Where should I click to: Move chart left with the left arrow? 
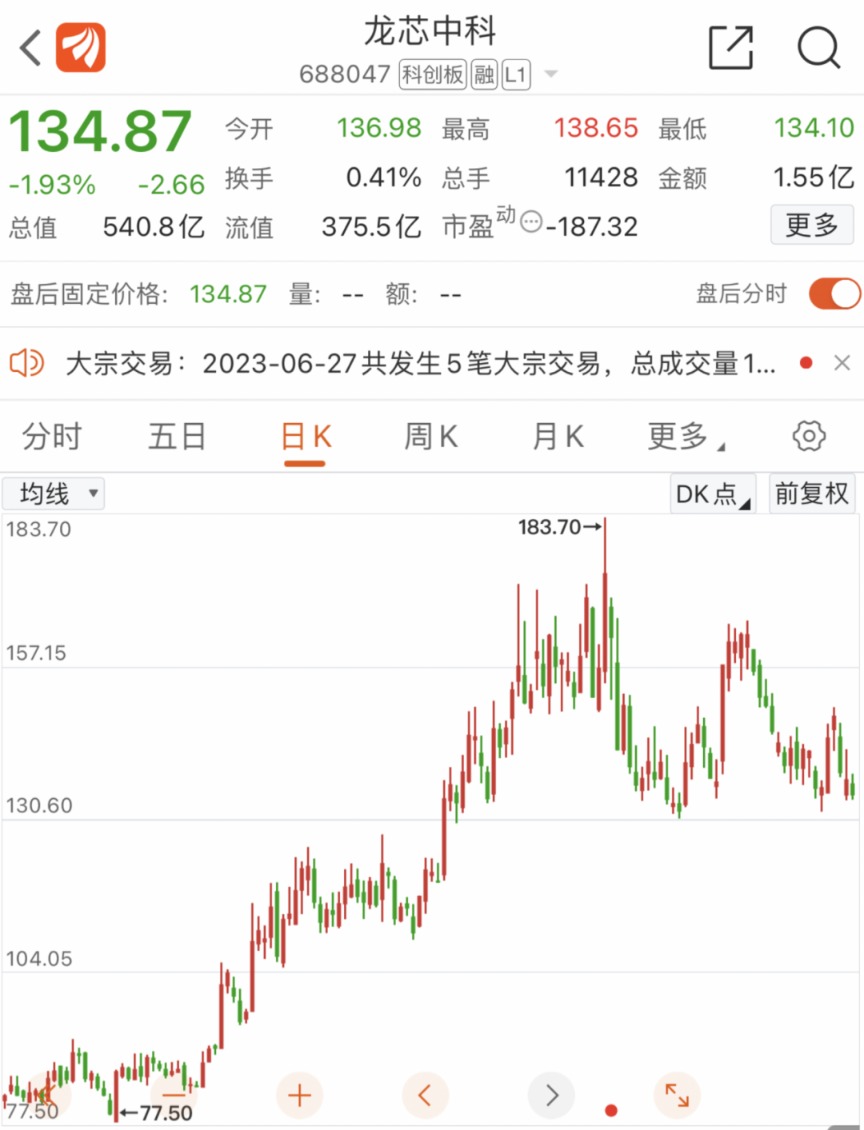click(x=425, y=1094)
